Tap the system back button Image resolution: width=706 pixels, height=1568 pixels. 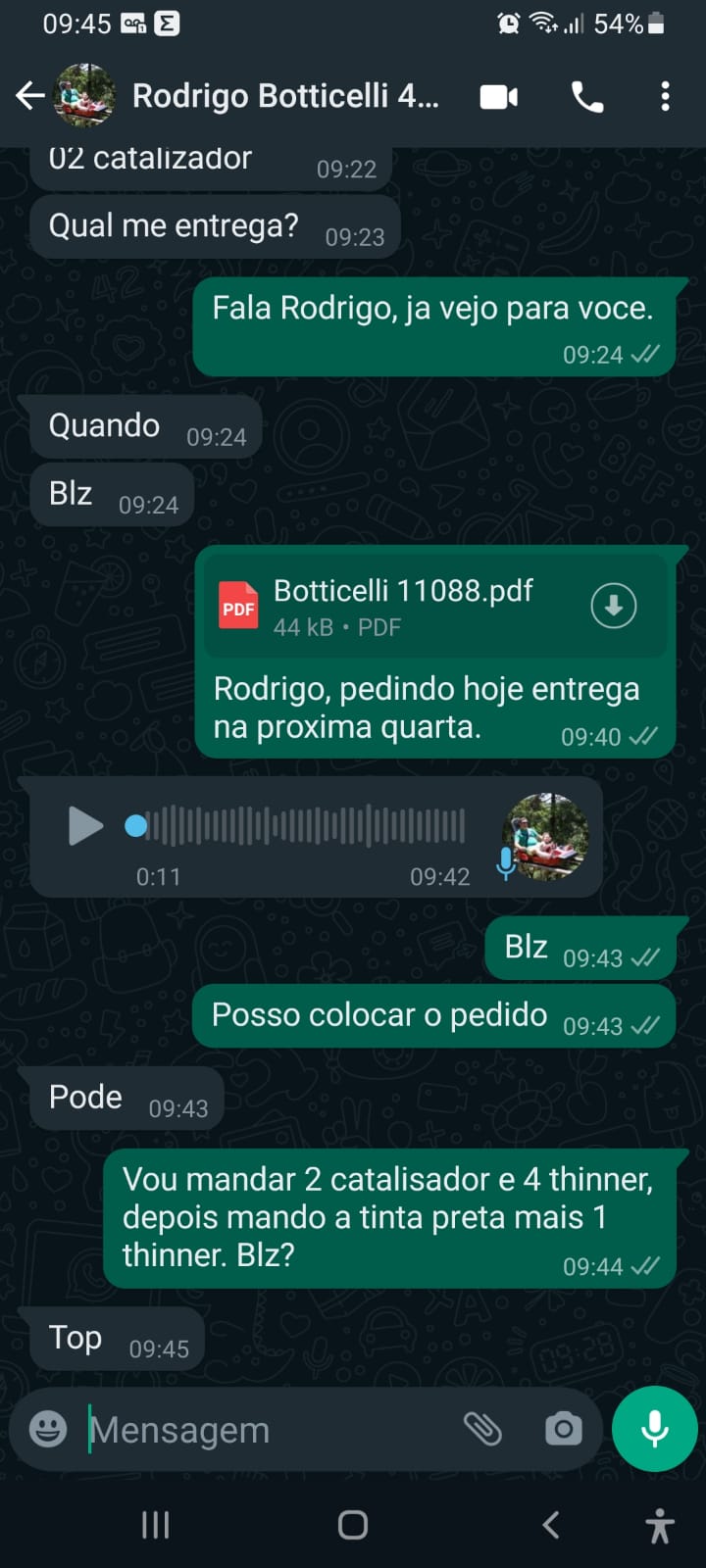point(551,1525)
